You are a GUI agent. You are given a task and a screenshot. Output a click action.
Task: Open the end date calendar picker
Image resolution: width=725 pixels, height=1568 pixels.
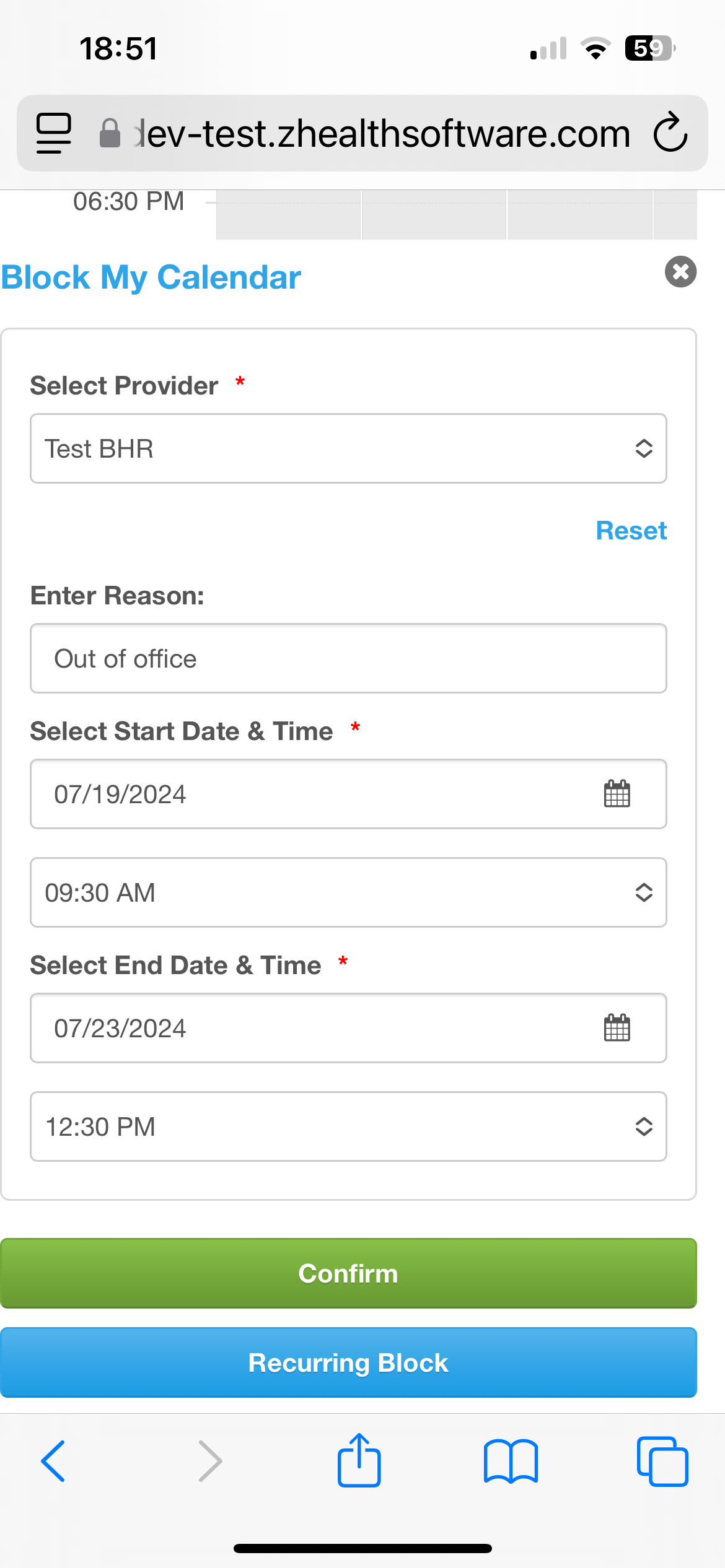click(x=617, y=1027)
